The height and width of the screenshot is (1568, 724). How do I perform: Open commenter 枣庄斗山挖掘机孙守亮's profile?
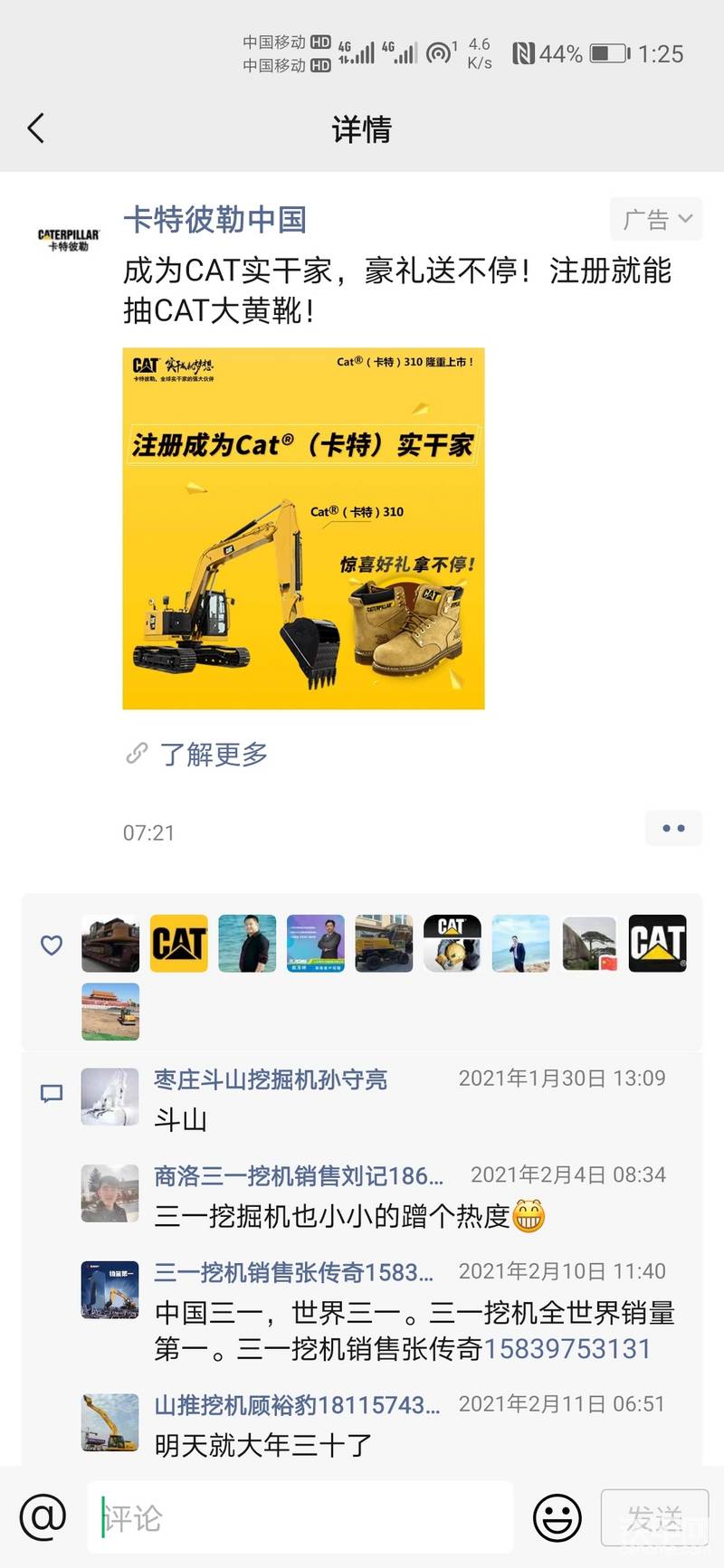pyautogui.click(x=271, y=1079)
